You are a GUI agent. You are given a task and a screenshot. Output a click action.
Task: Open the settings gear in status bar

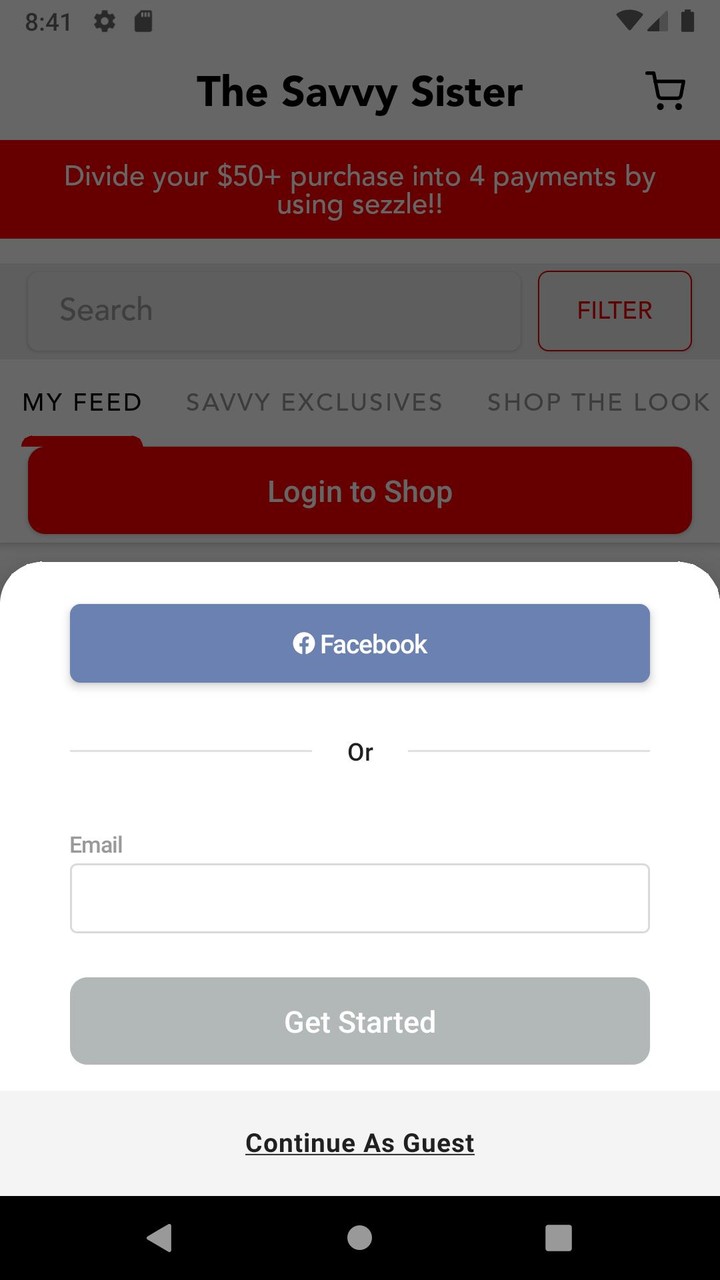pos(104,20)
